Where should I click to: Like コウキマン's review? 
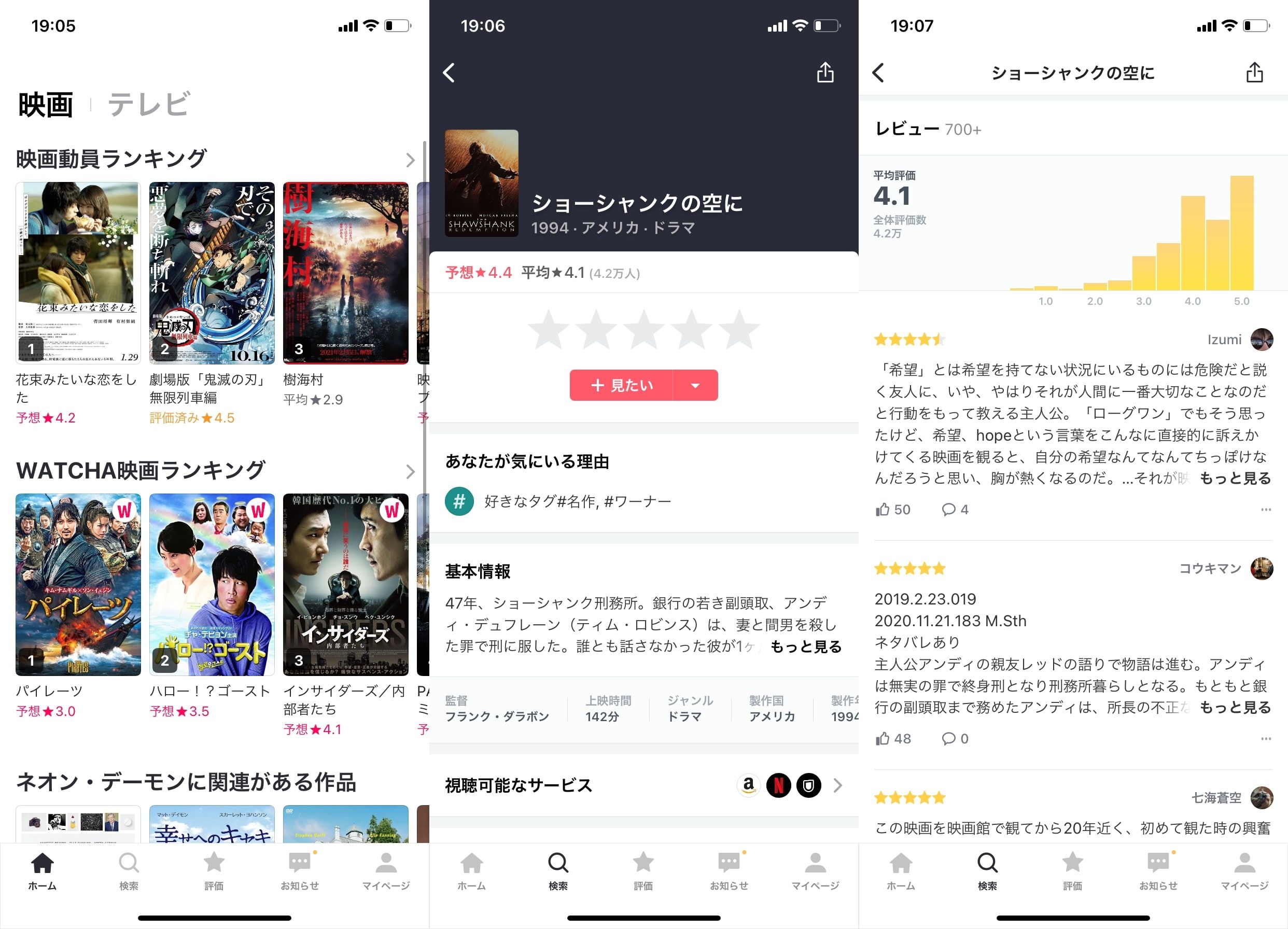click(x=883, y=738)
